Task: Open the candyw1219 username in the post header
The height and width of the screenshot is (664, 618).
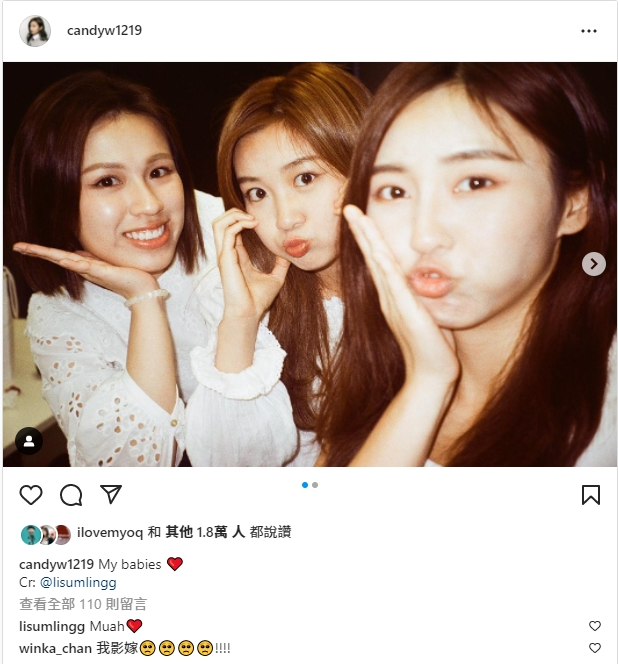Action: click(104, 31)
